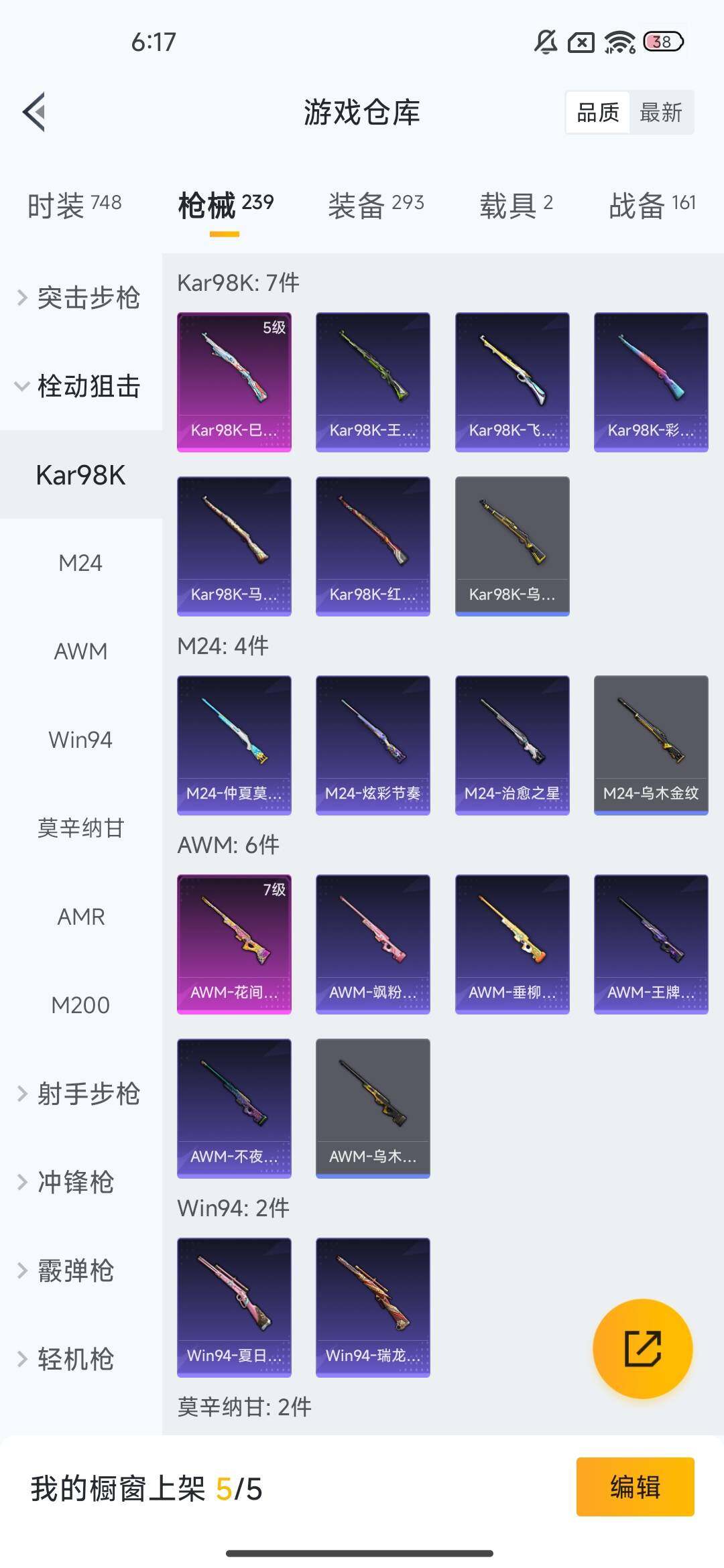724x1568 pixels.
Task: Tap the orange share floating button
Action: [642, 1348]
